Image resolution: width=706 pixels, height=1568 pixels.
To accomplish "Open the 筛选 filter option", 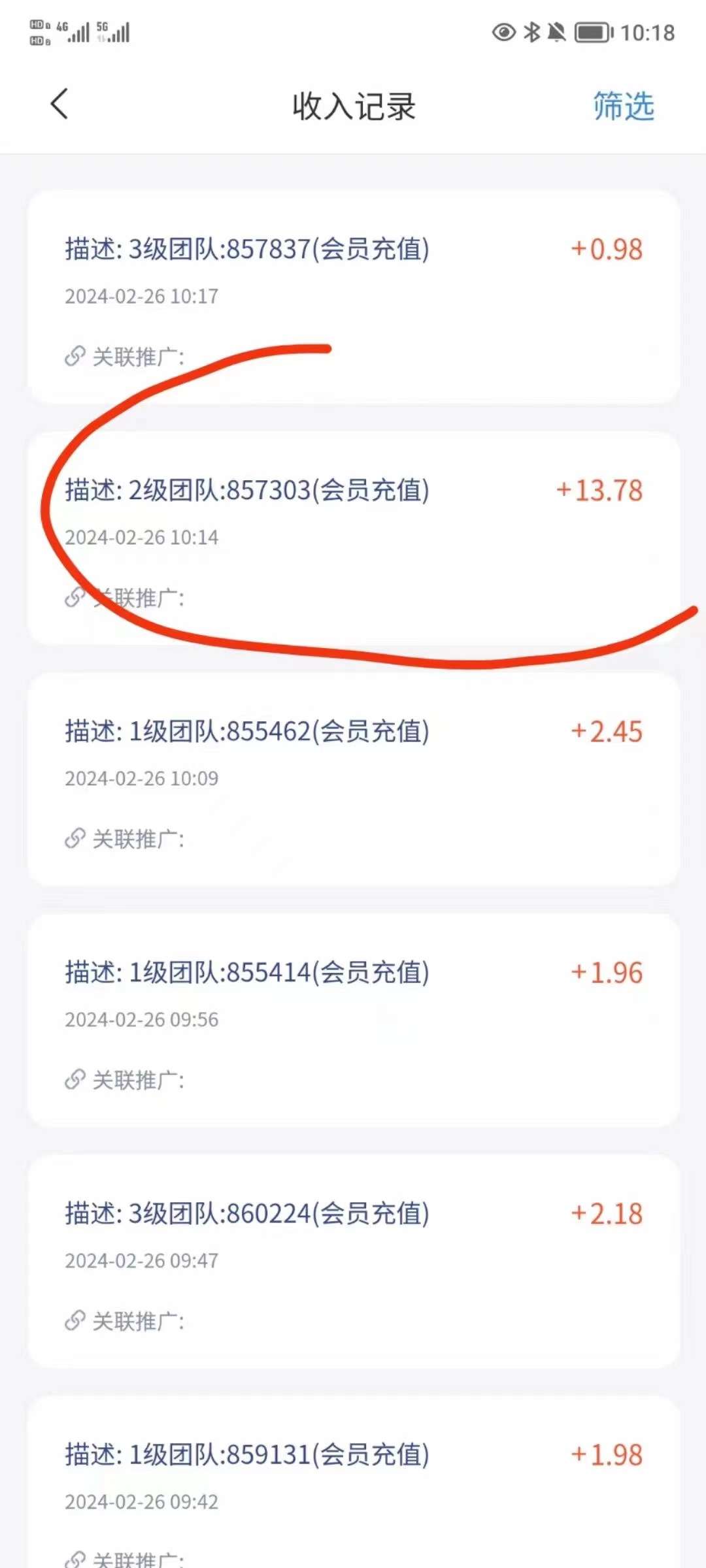I will (623, 106).
